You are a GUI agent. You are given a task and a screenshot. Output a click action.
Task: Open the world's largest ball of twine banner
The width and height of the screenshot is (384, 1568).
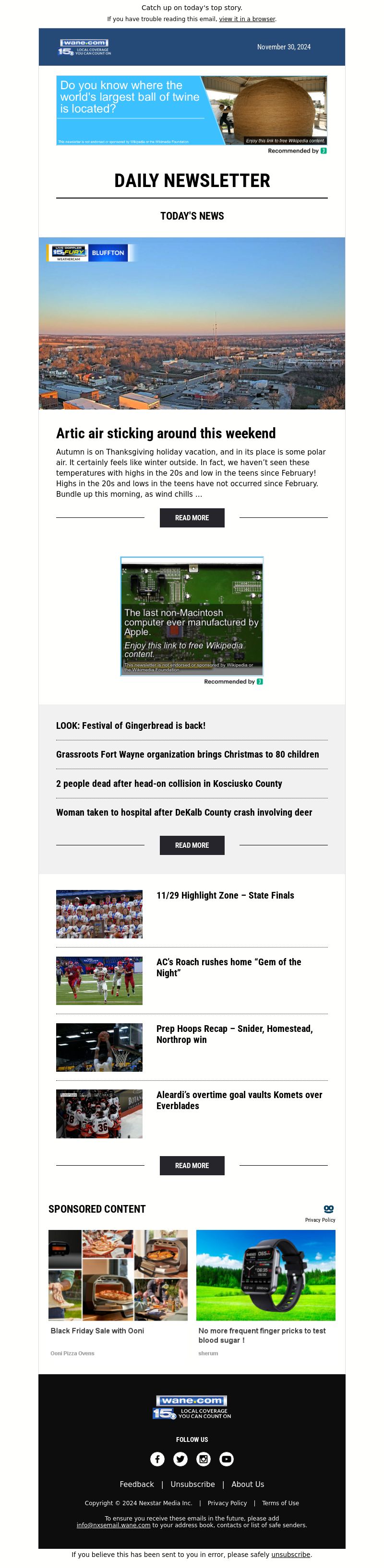coord(192,110)
